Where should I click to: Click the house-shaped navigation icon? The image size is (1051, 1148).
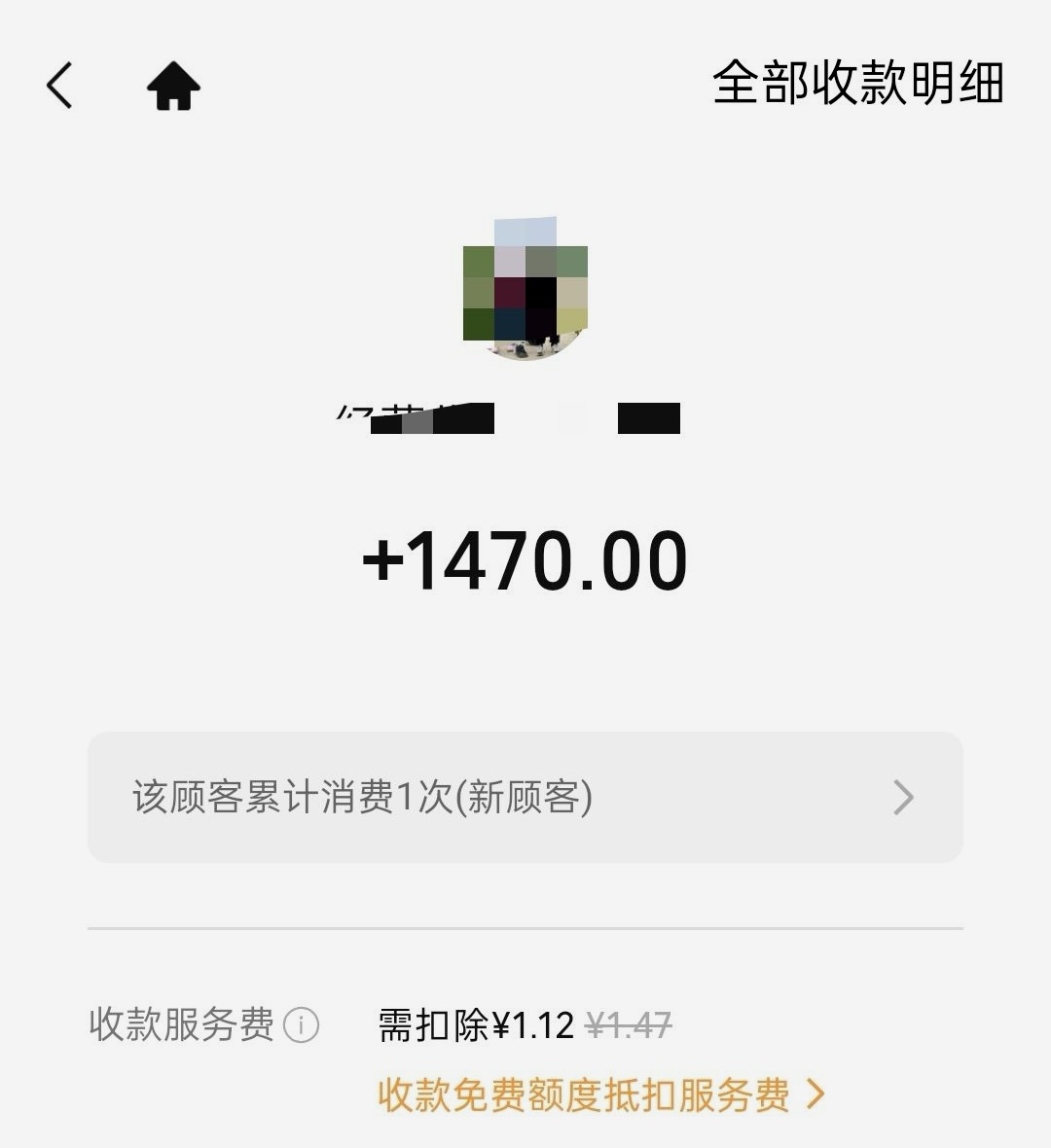click(x=172, y=88)
